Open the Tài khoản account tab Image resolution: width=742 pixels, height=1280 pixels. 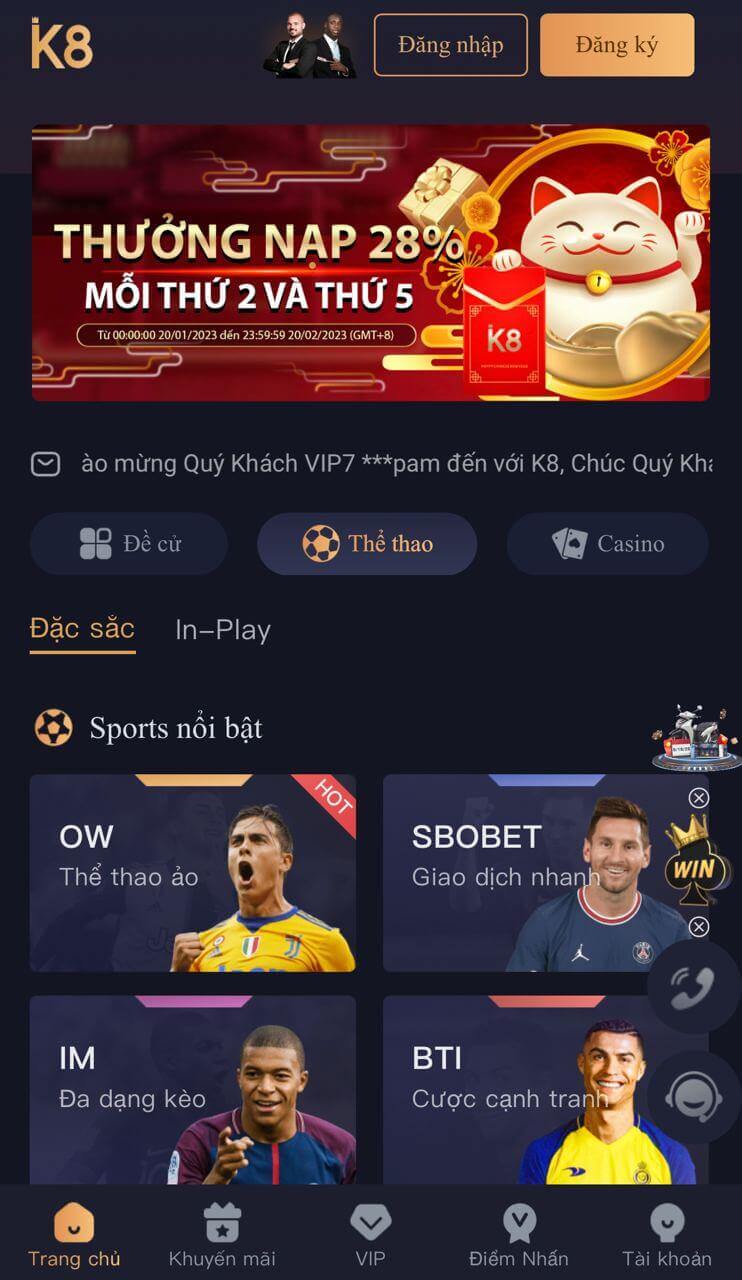coord(667,1236)
